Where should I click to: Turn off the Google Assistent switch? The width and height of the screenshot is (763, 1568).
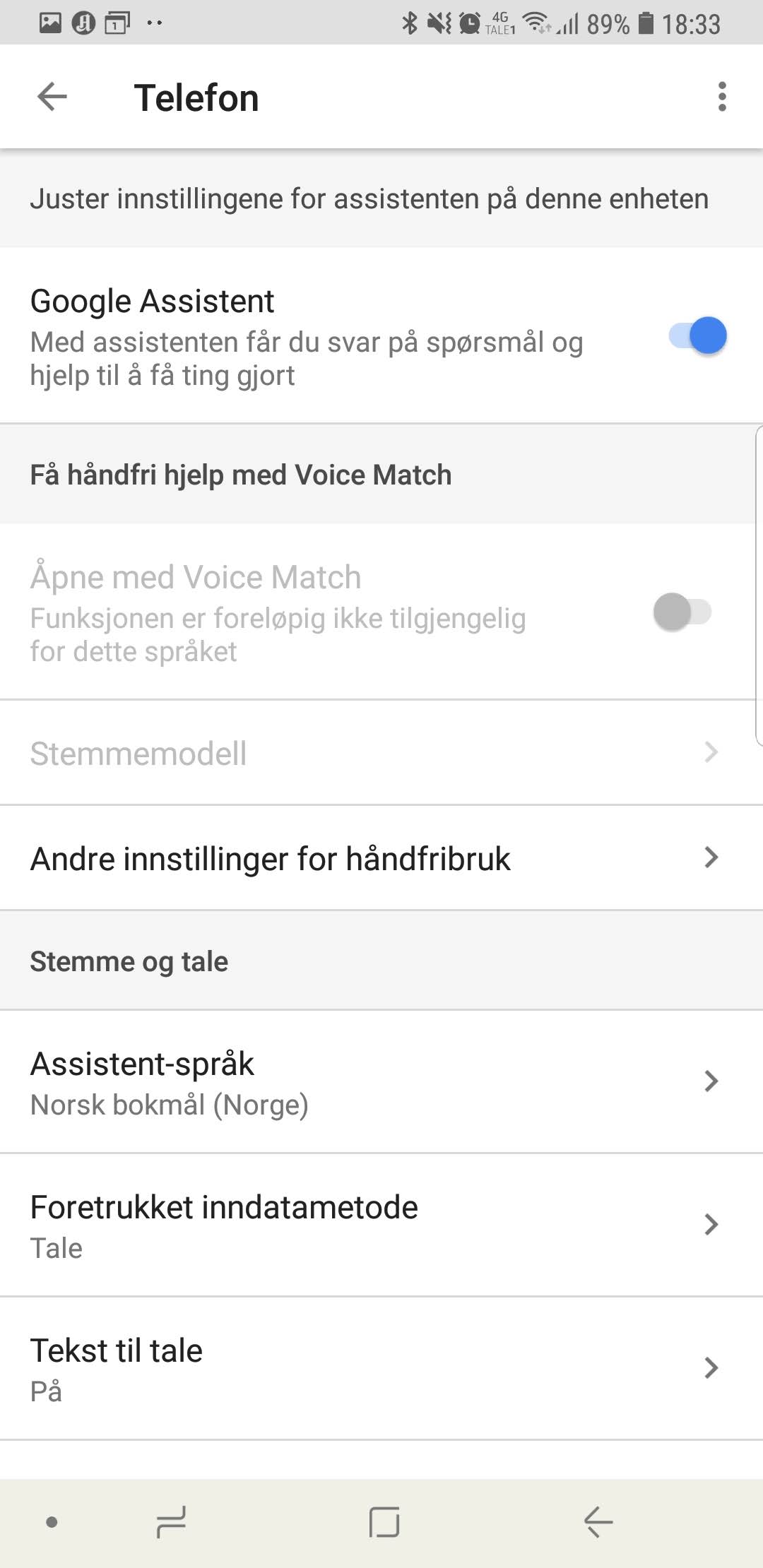697,335
